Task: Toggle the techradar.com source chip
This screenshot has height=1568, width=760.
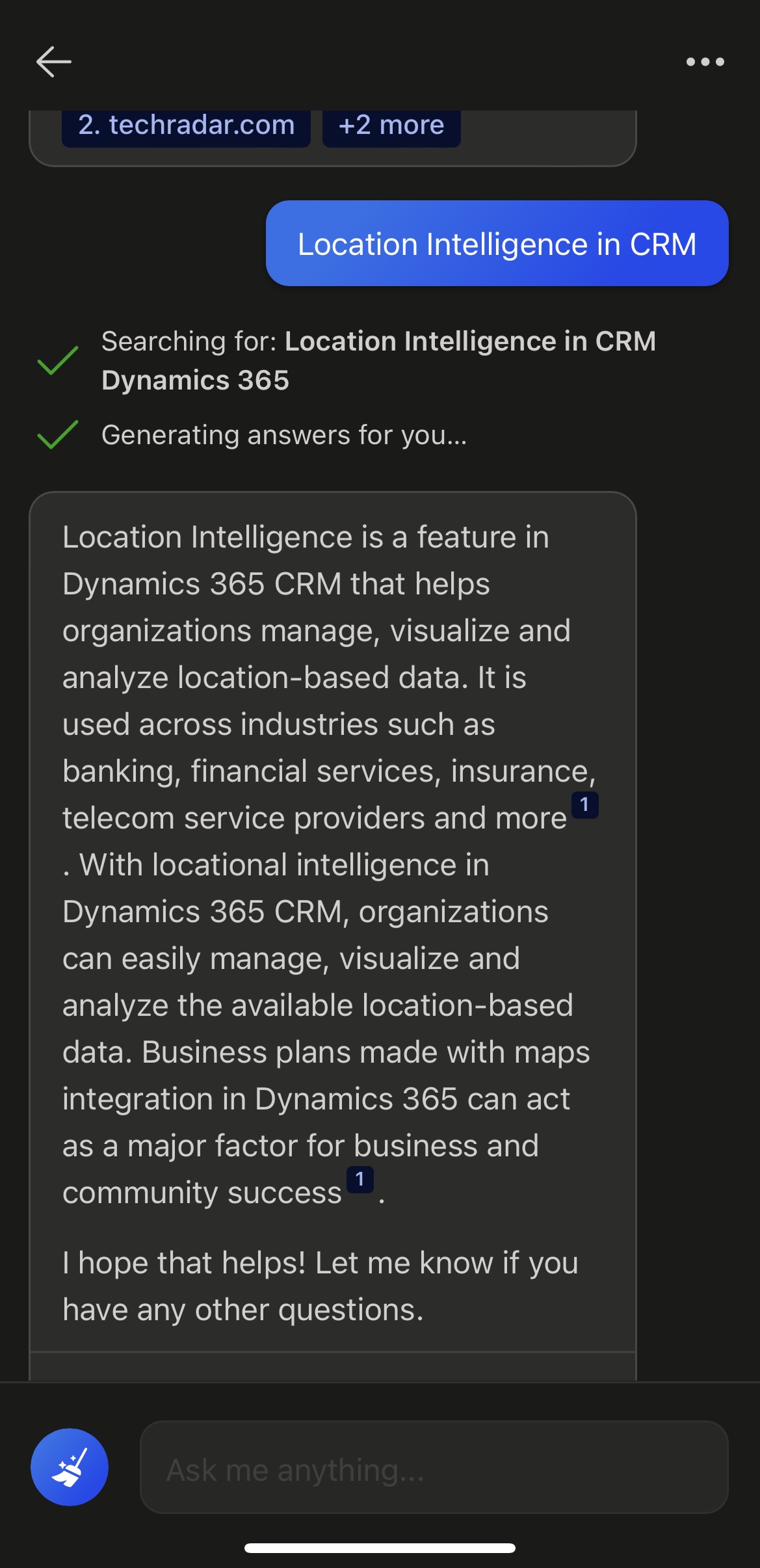Action: (x=185, y=125)
